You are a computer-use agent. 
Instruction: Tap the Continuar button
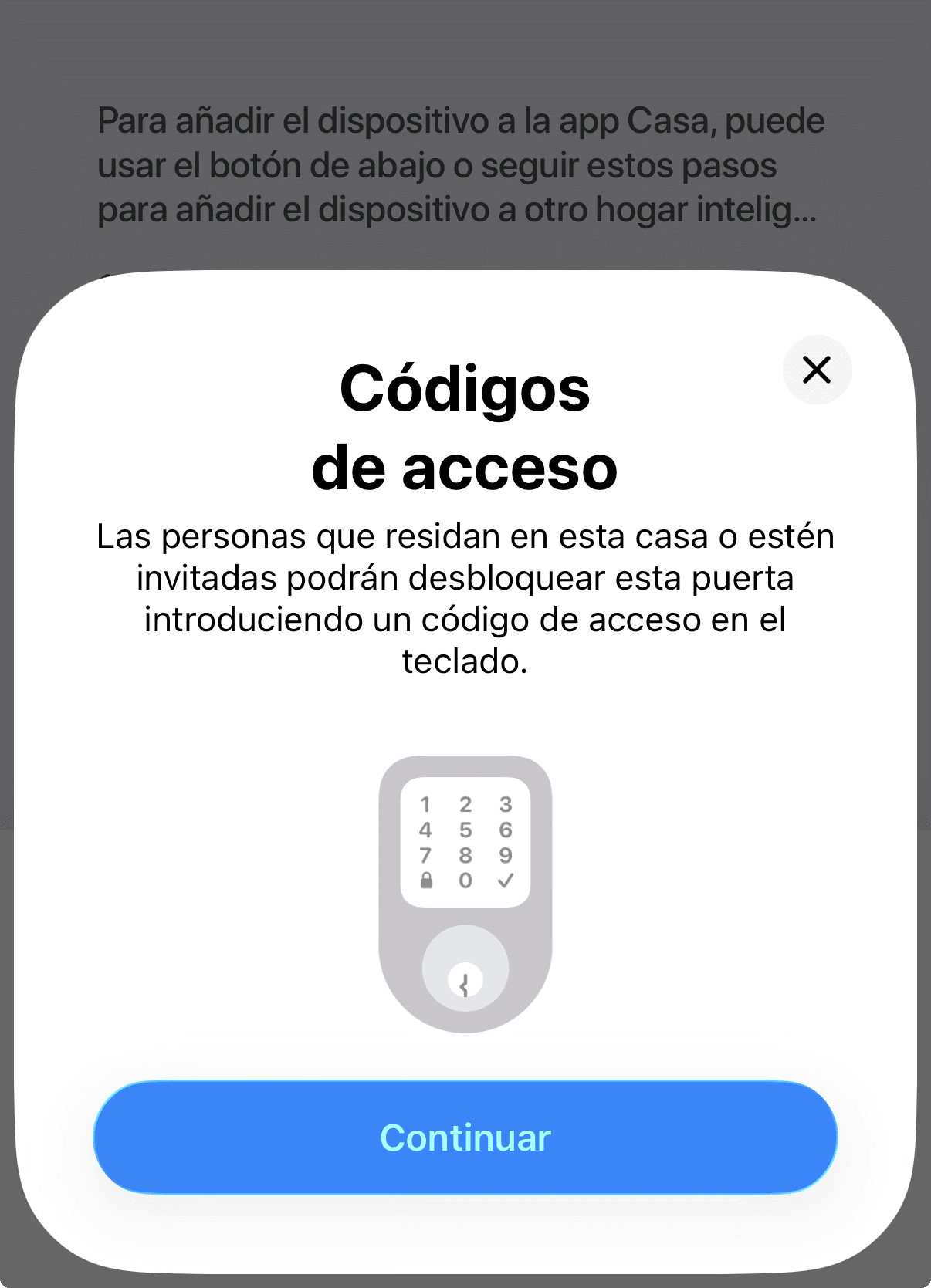click(465, 1137)
